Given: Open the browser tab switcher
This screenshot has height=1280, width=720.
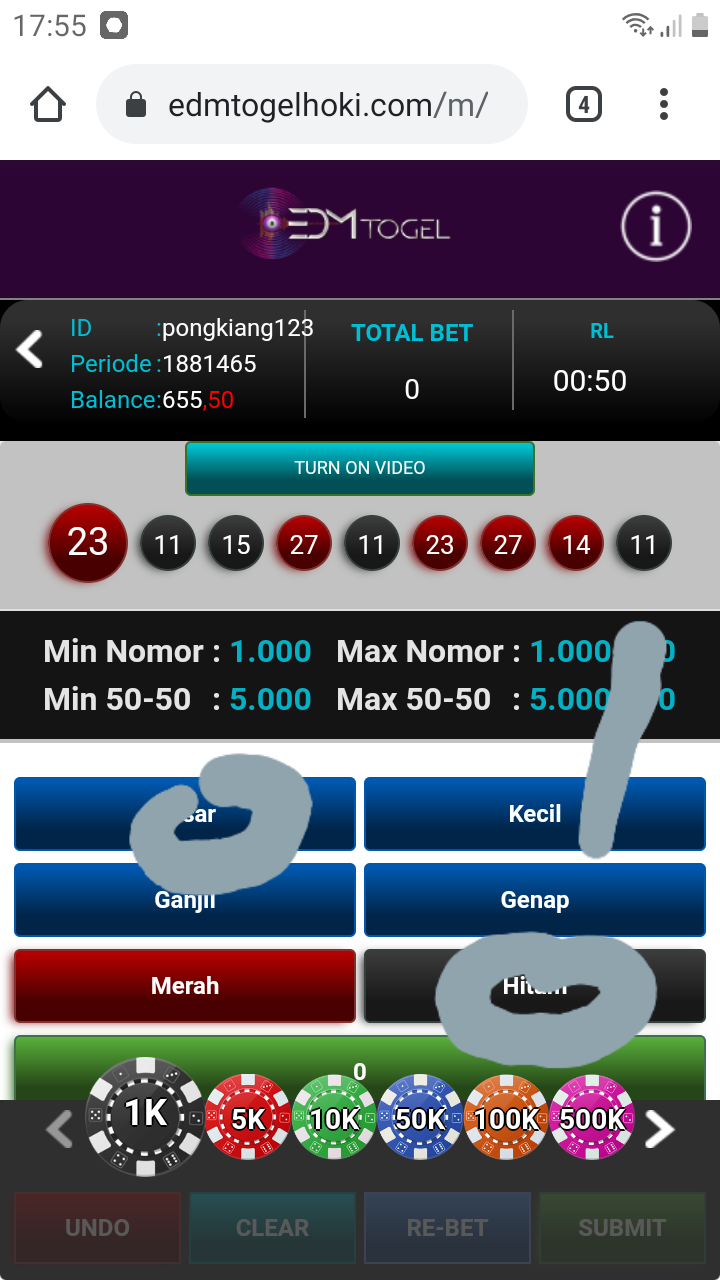Looking at the screenshot, I should point(584,105).
